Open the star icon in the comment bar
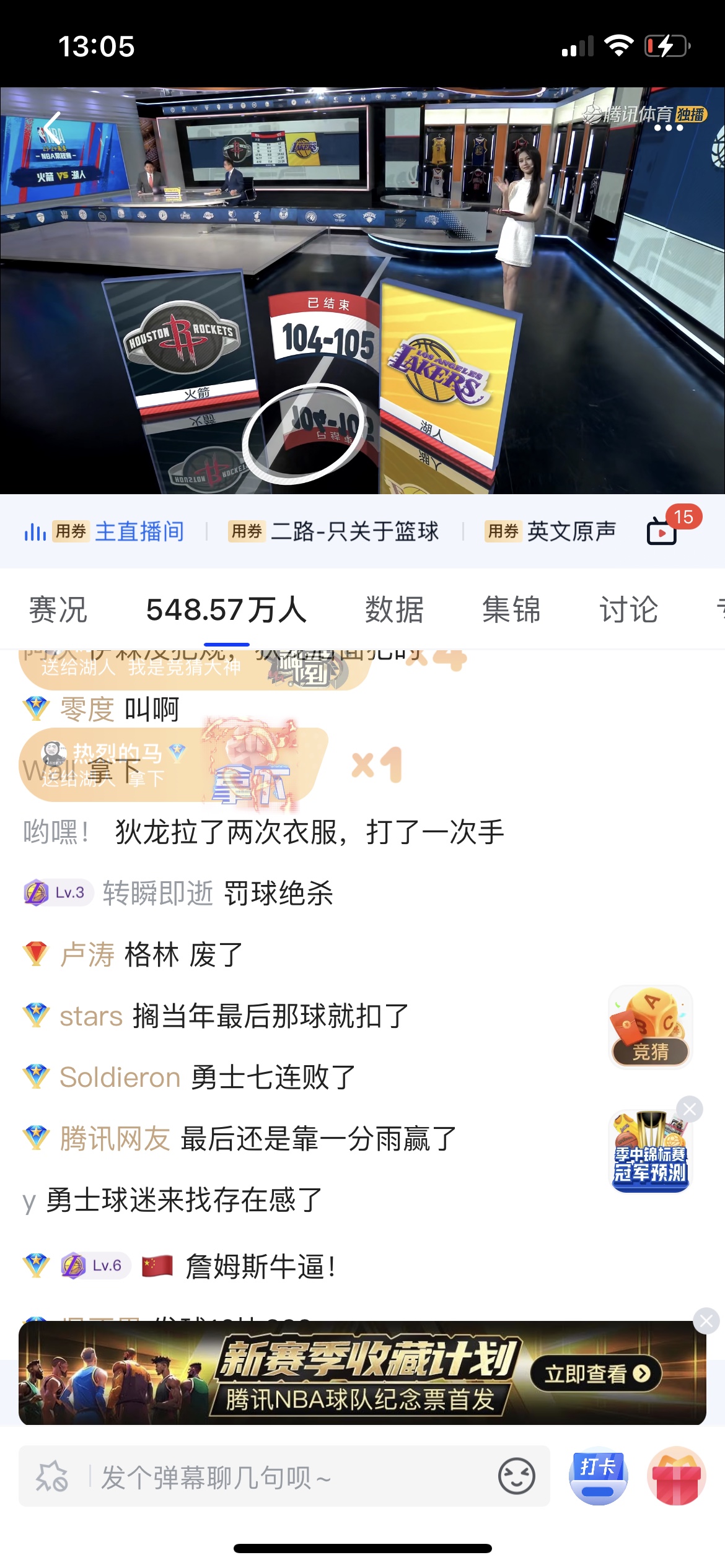 click(52, 1476)
